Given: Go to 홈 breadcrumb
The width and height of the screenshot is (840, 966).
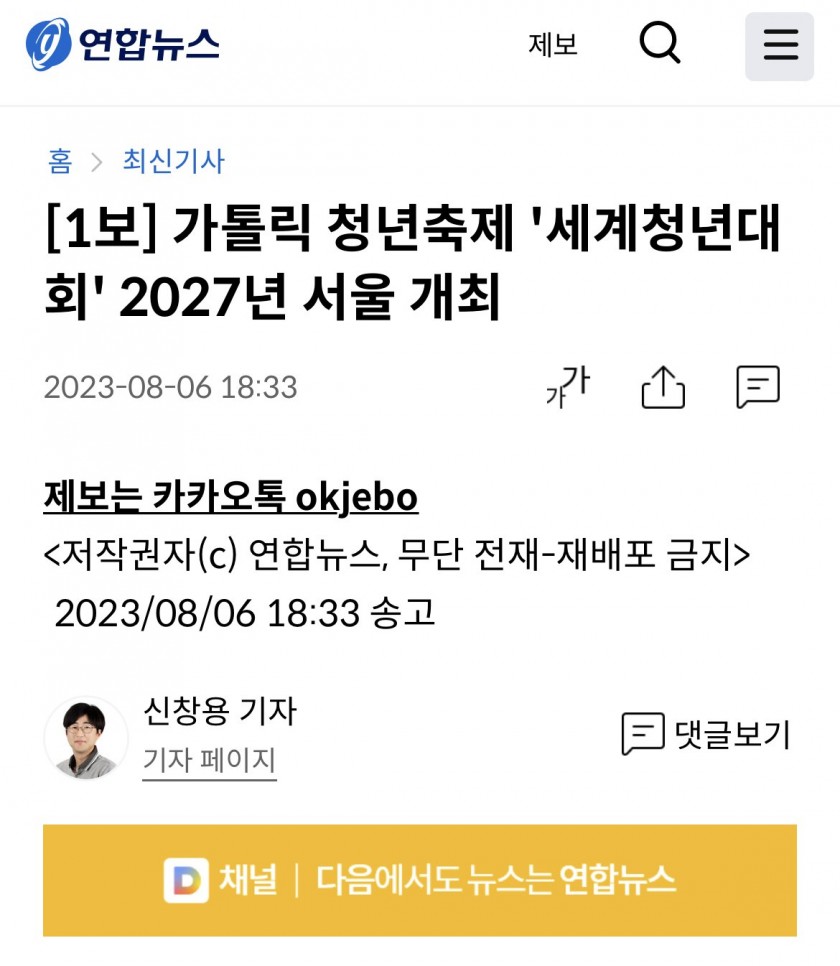Looking at the screenshot, I should 60,161.
